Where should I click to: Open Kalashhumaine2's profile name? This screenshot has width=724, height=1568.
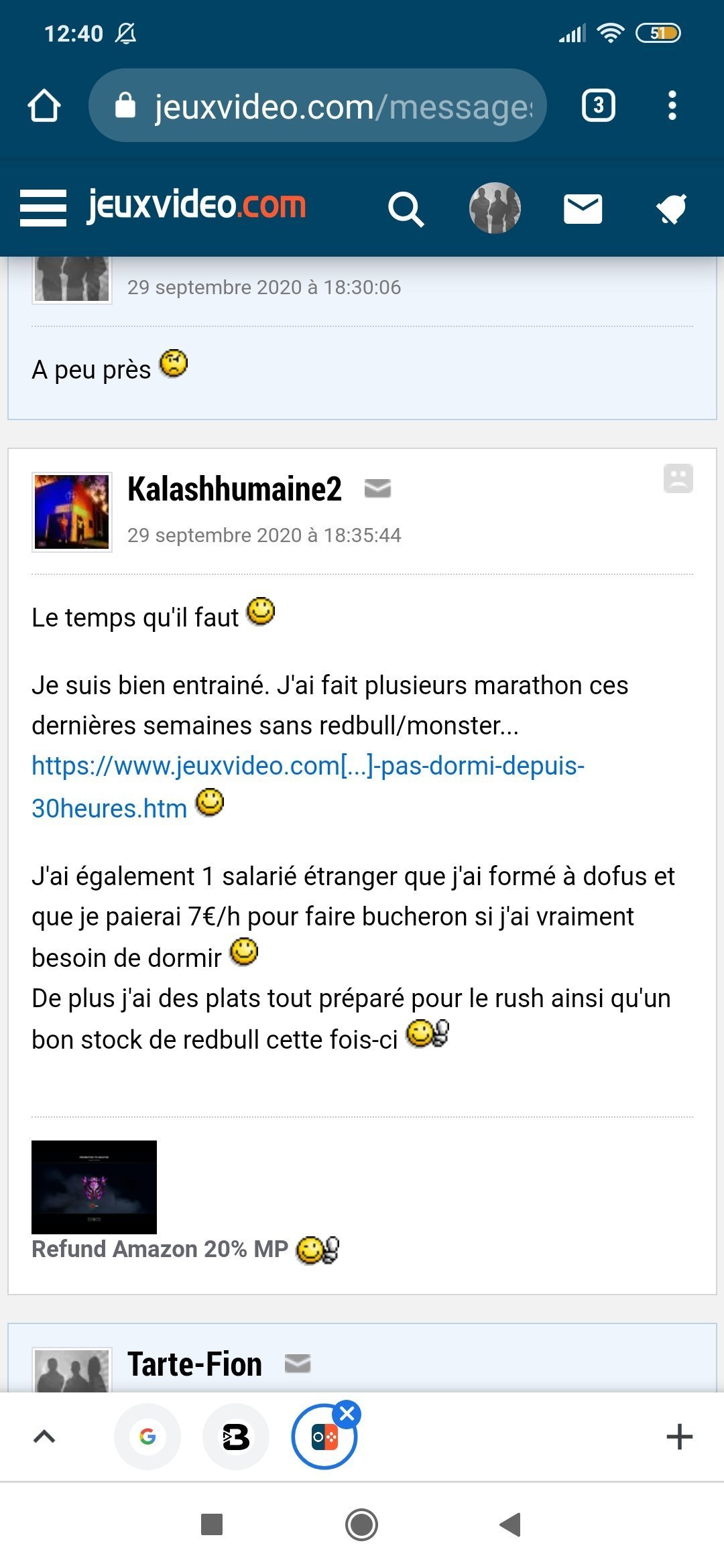click(235, 489)
